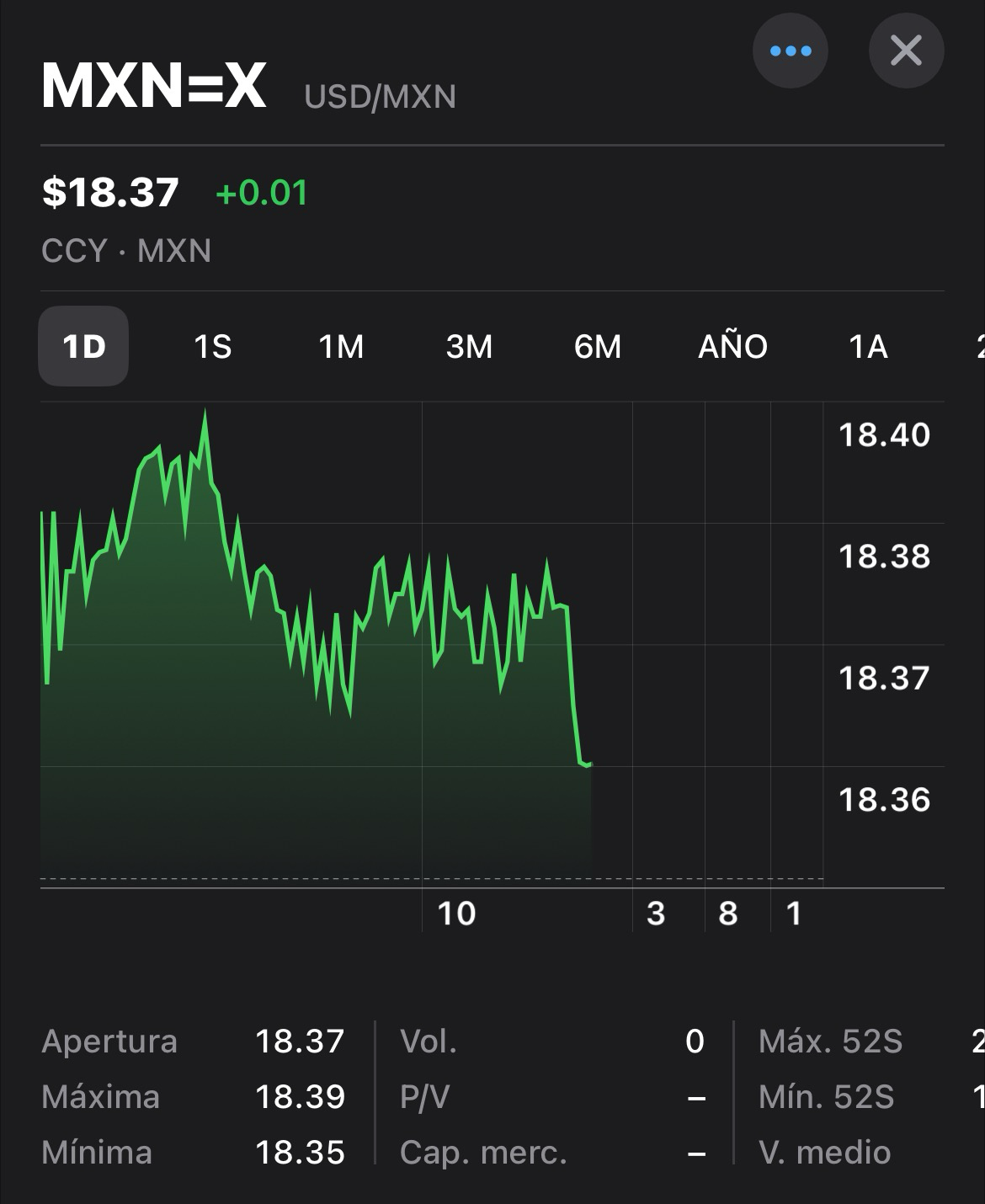Viewport: 985px width, 1204px height.
Task: Open the three-dot more options menu
Action: click(790, 51)
